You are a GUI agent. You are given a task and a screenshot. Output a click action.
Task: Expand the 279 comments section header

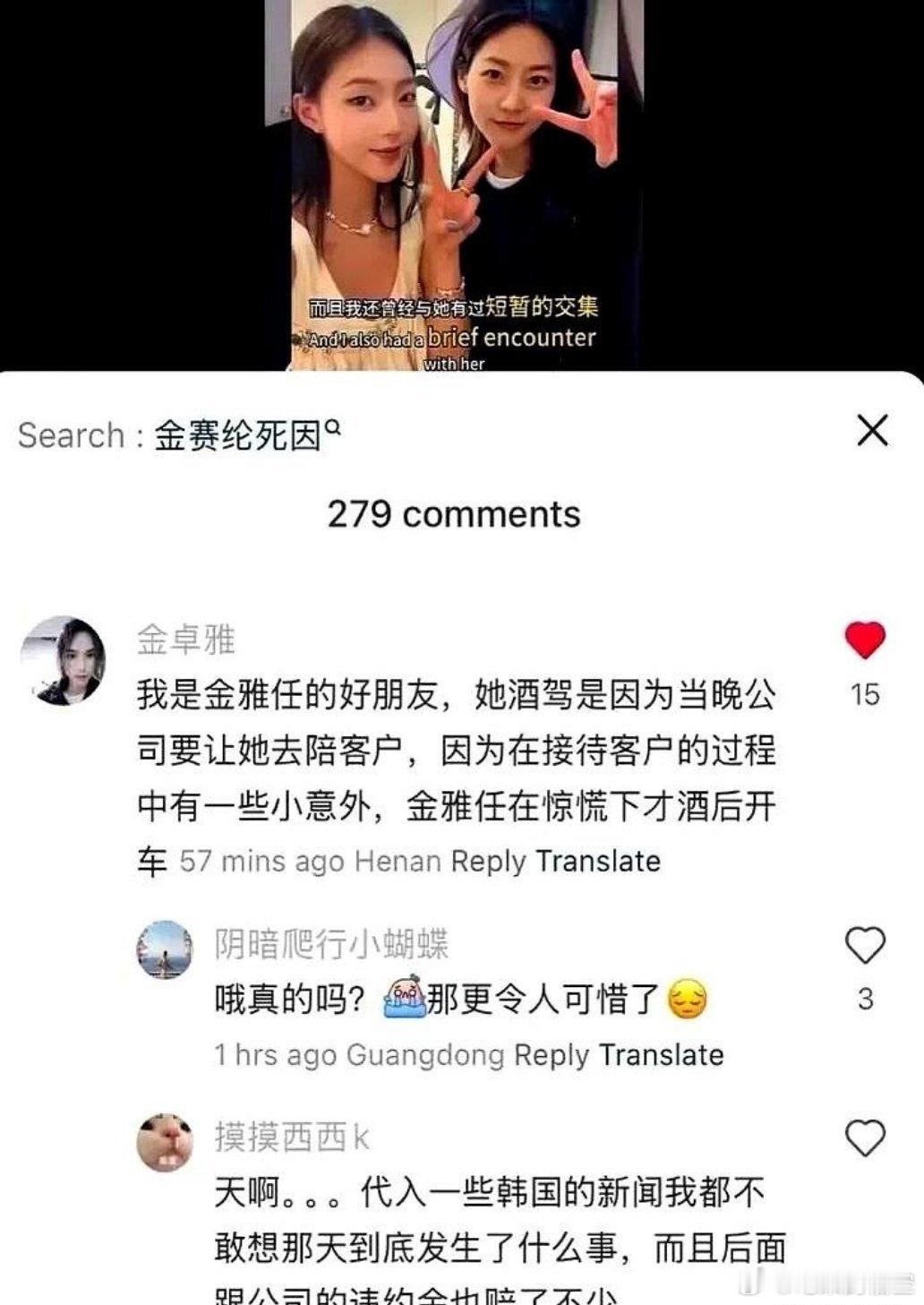coord(457,513)
